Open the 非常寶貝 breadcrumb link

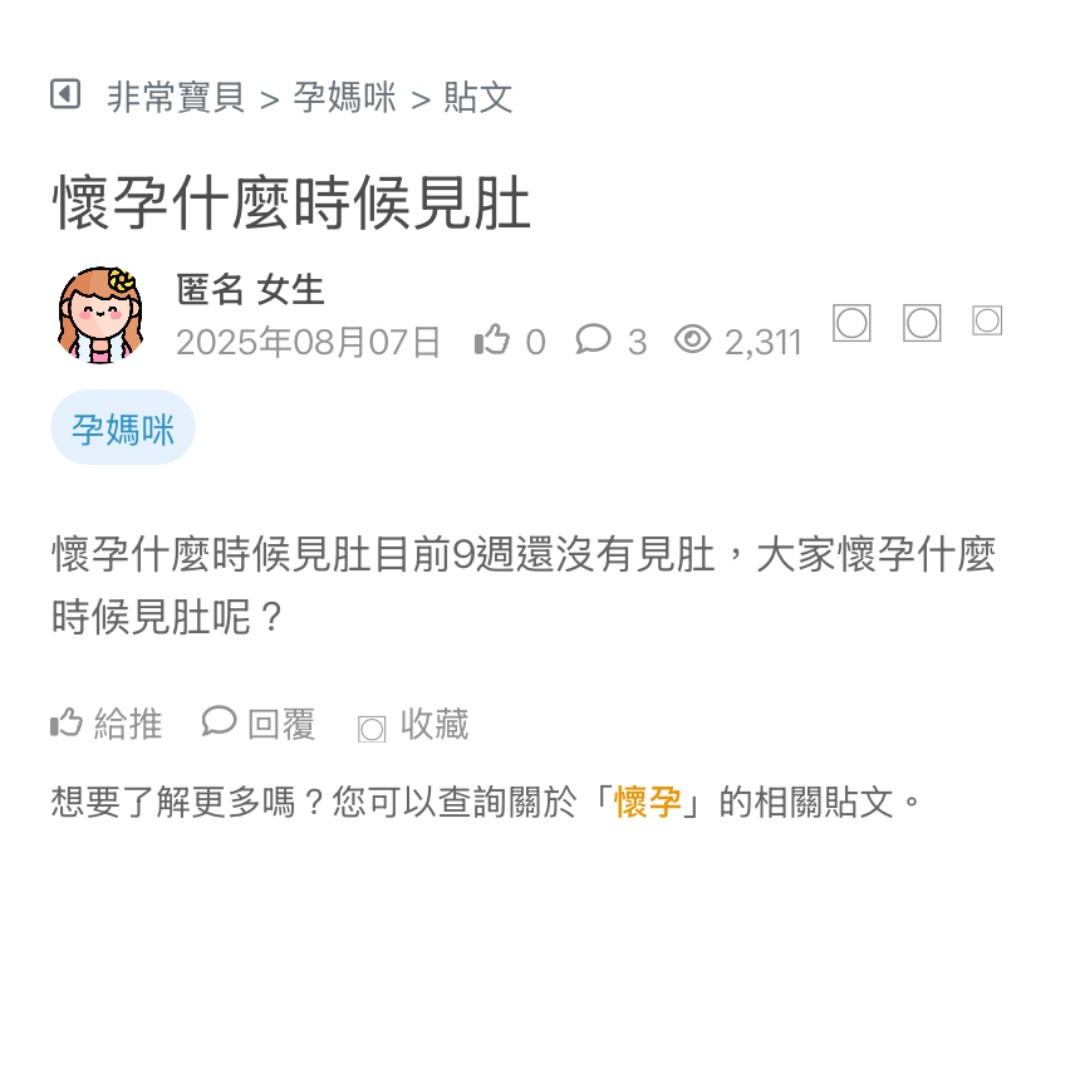point(176,98)
